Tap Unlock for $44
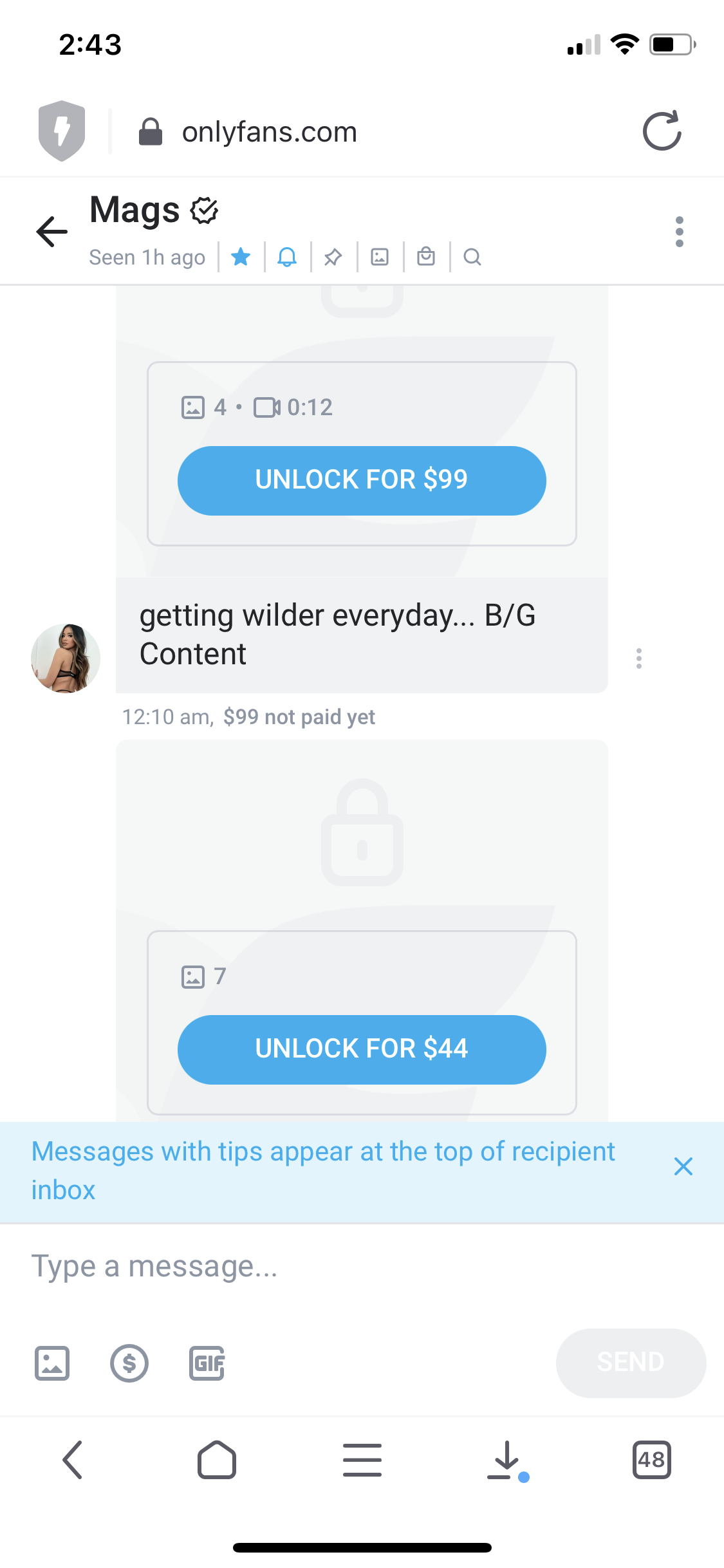Screen dimensions: 724x1568 (x=362, y=1049)
